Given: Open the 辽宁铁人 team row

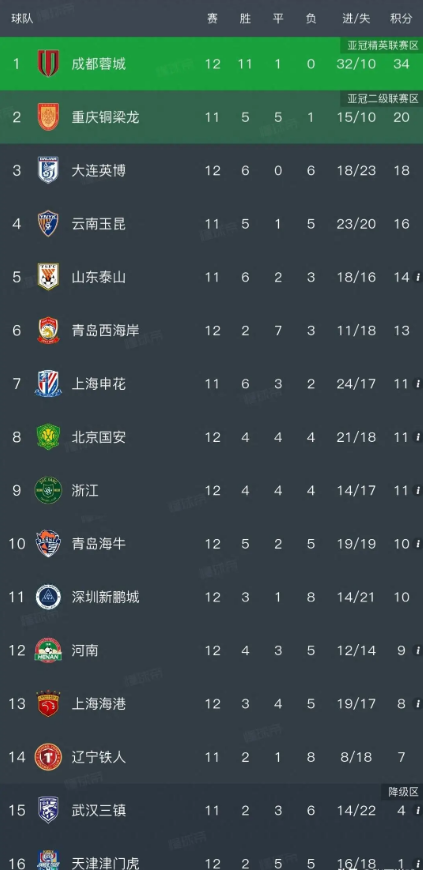Looking at the screenshot, I should click(212, 756).
